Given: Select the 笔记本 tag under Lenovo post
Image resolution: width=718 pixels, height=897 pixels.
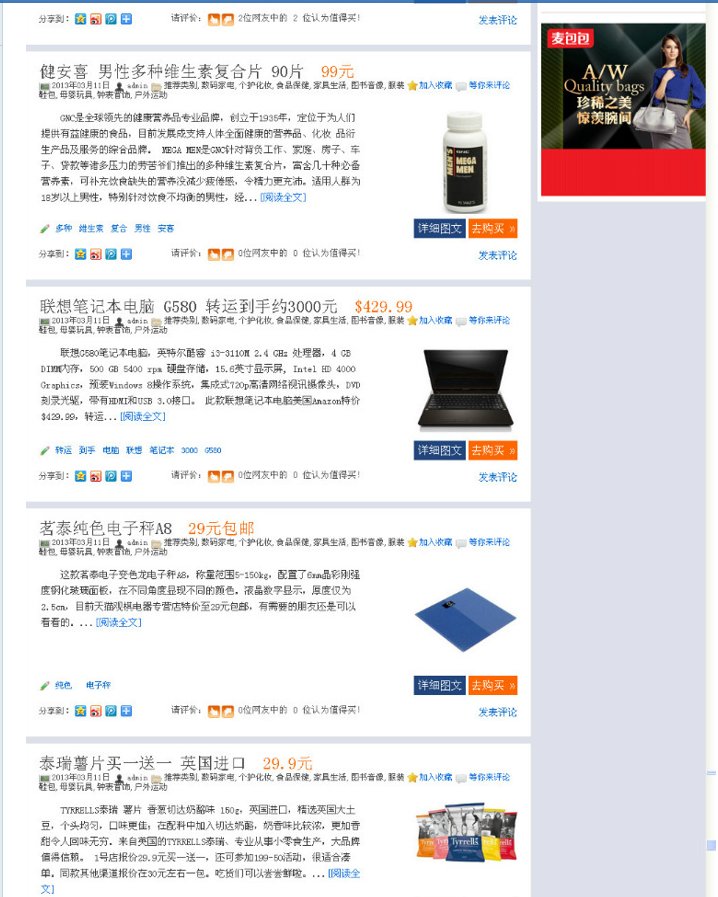Looking at the screenshot, I should [x=161, y=450].
